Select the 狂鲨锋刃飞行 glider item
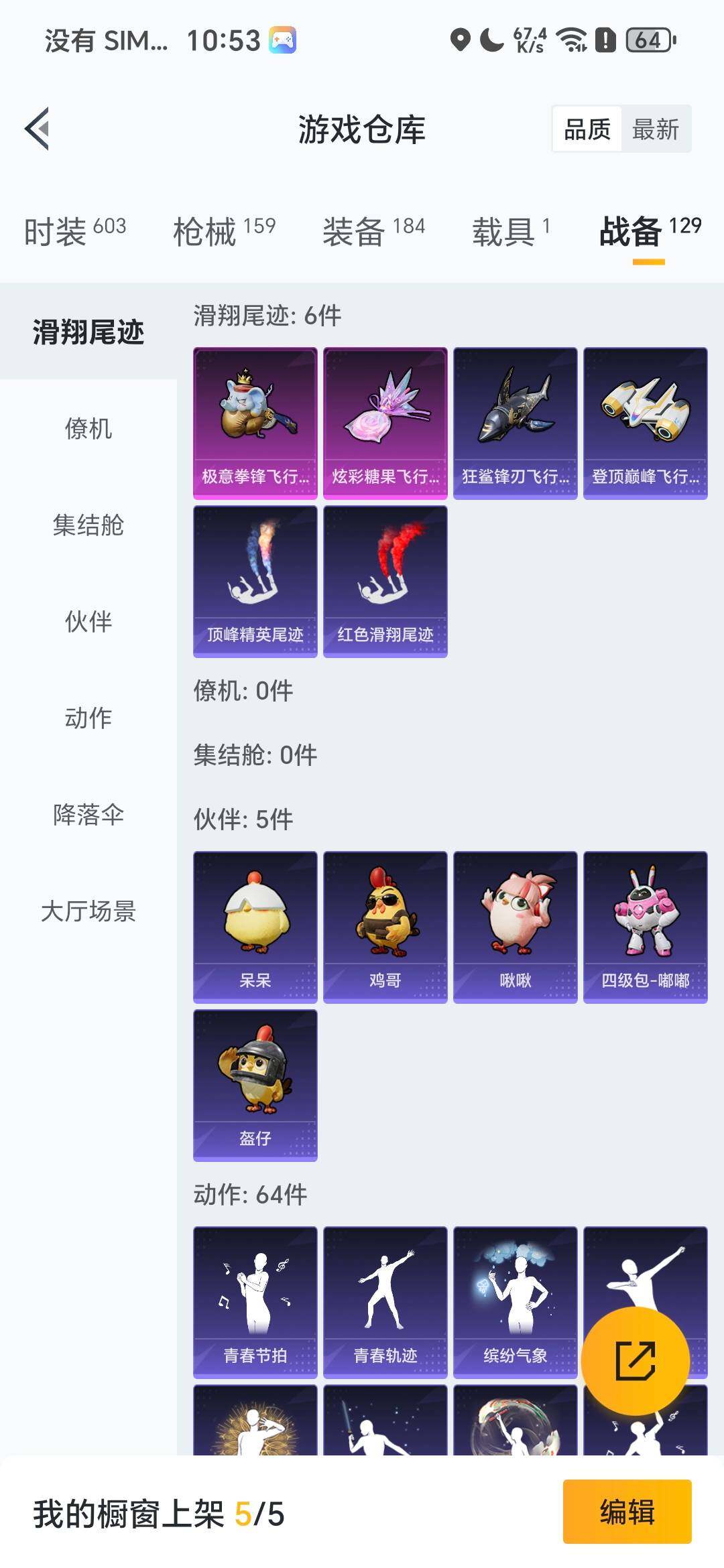Image resolution: width=724 pixels, height=1568 pixels. [x=514, y=422]
